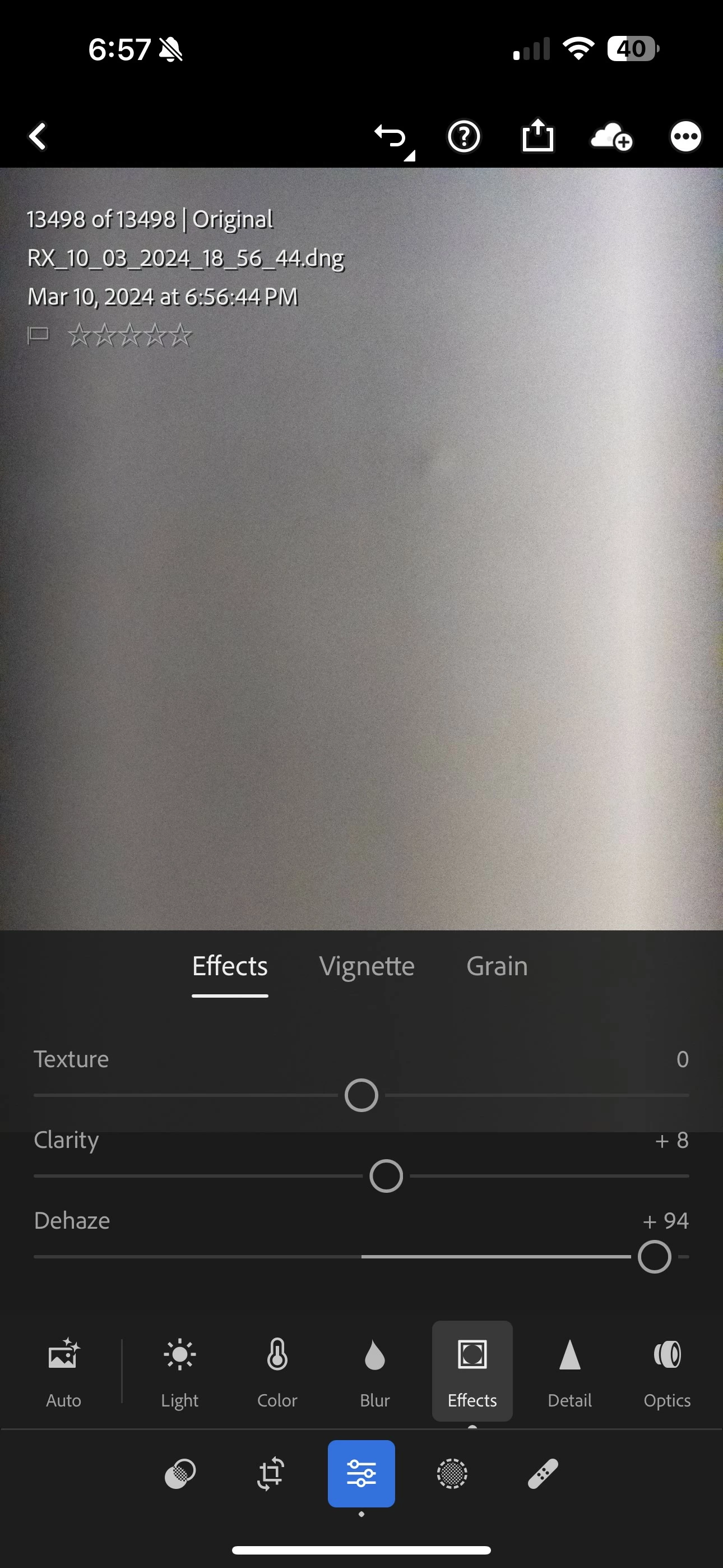The image size is (723, 1568).
Task: Select the healing bandage tool
Action: pyautogui.click(x=543, y=1474)
